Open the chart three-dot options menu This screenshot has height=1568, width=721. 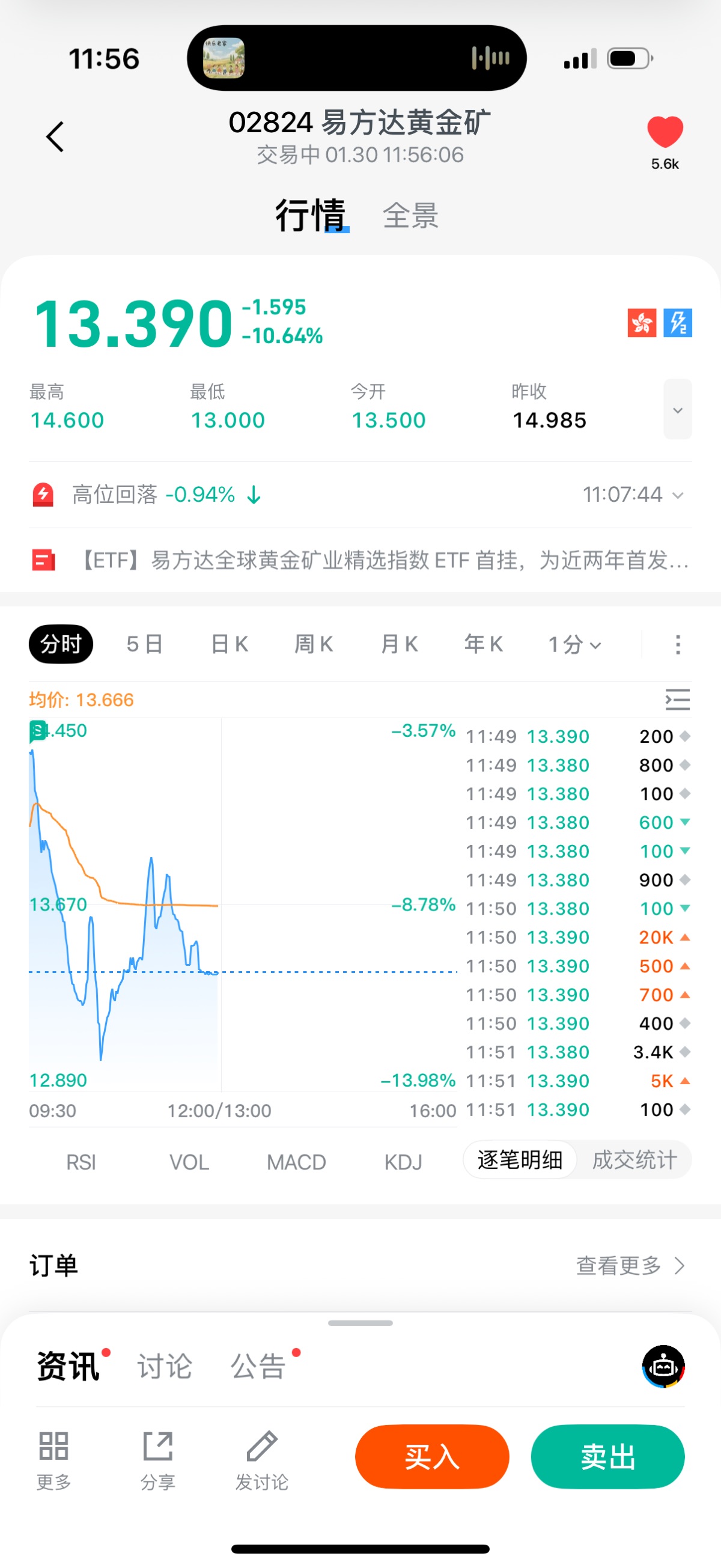click(x=677, y=645)
